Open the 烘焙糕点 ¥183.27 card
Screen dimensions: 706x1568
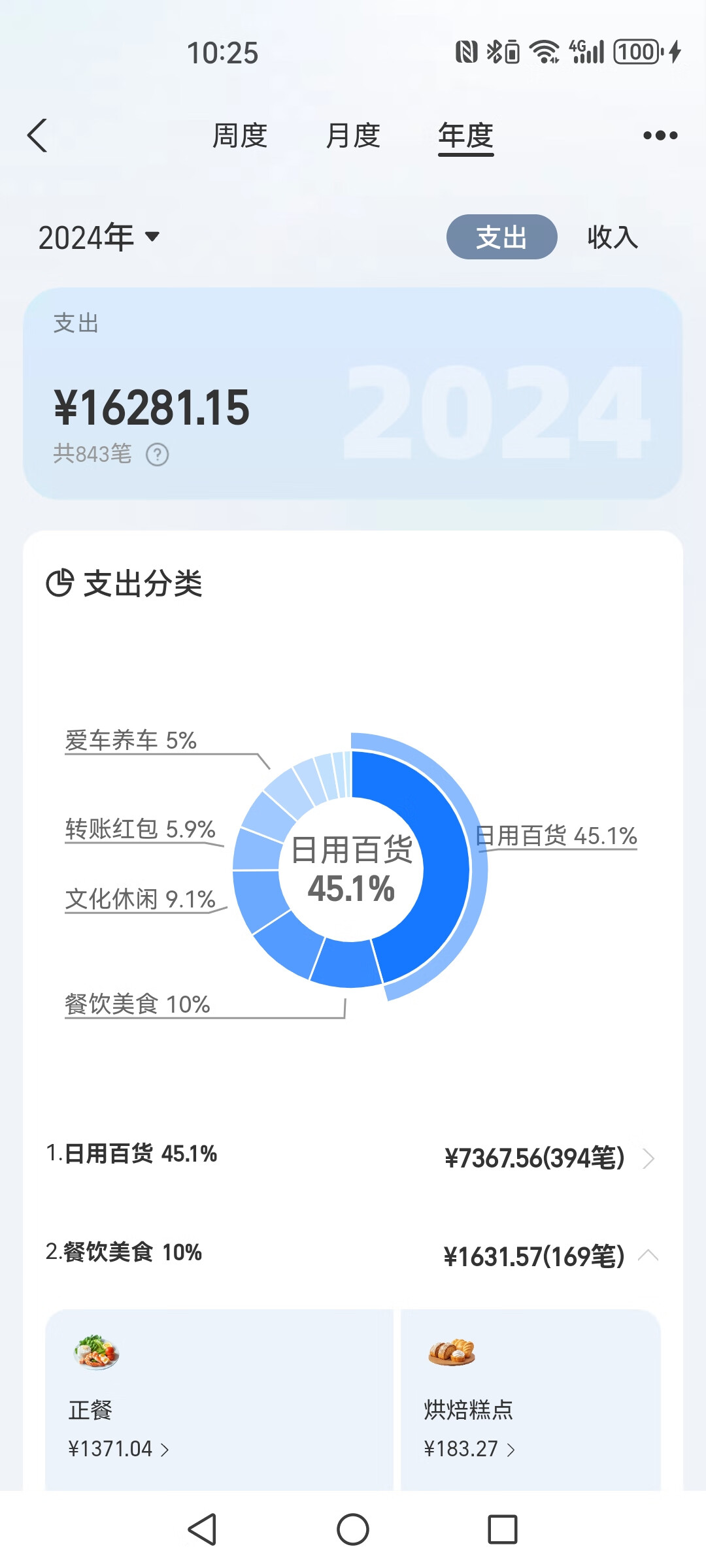pos(530,1400)
